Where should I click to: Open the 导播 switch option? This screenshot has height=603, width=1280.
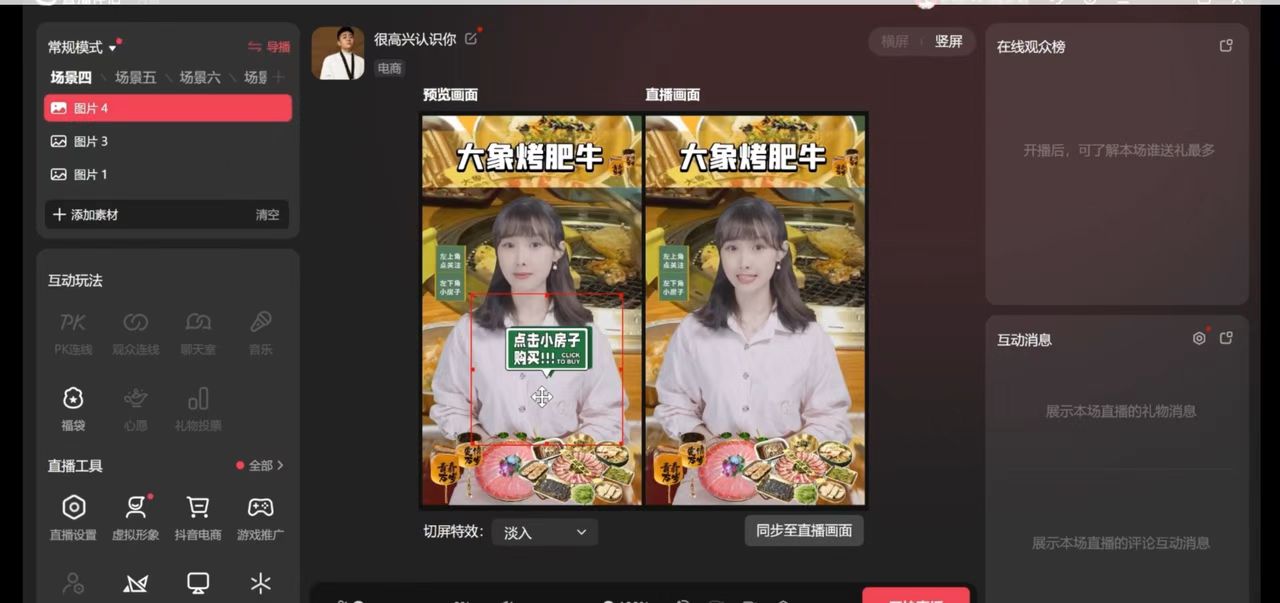coord(269,47)
